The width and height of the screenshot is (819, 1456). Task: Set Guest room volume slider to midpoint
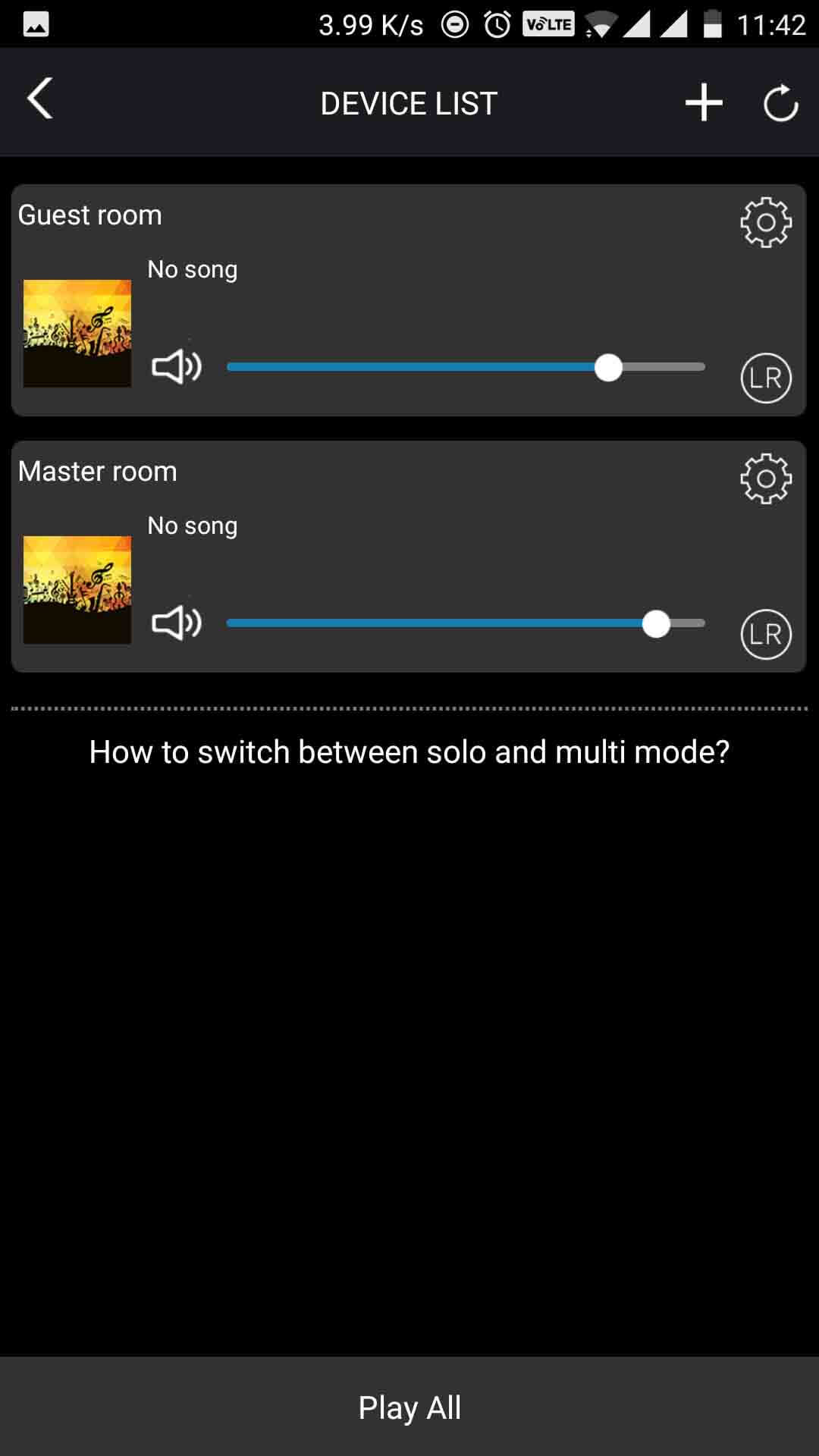466,367
